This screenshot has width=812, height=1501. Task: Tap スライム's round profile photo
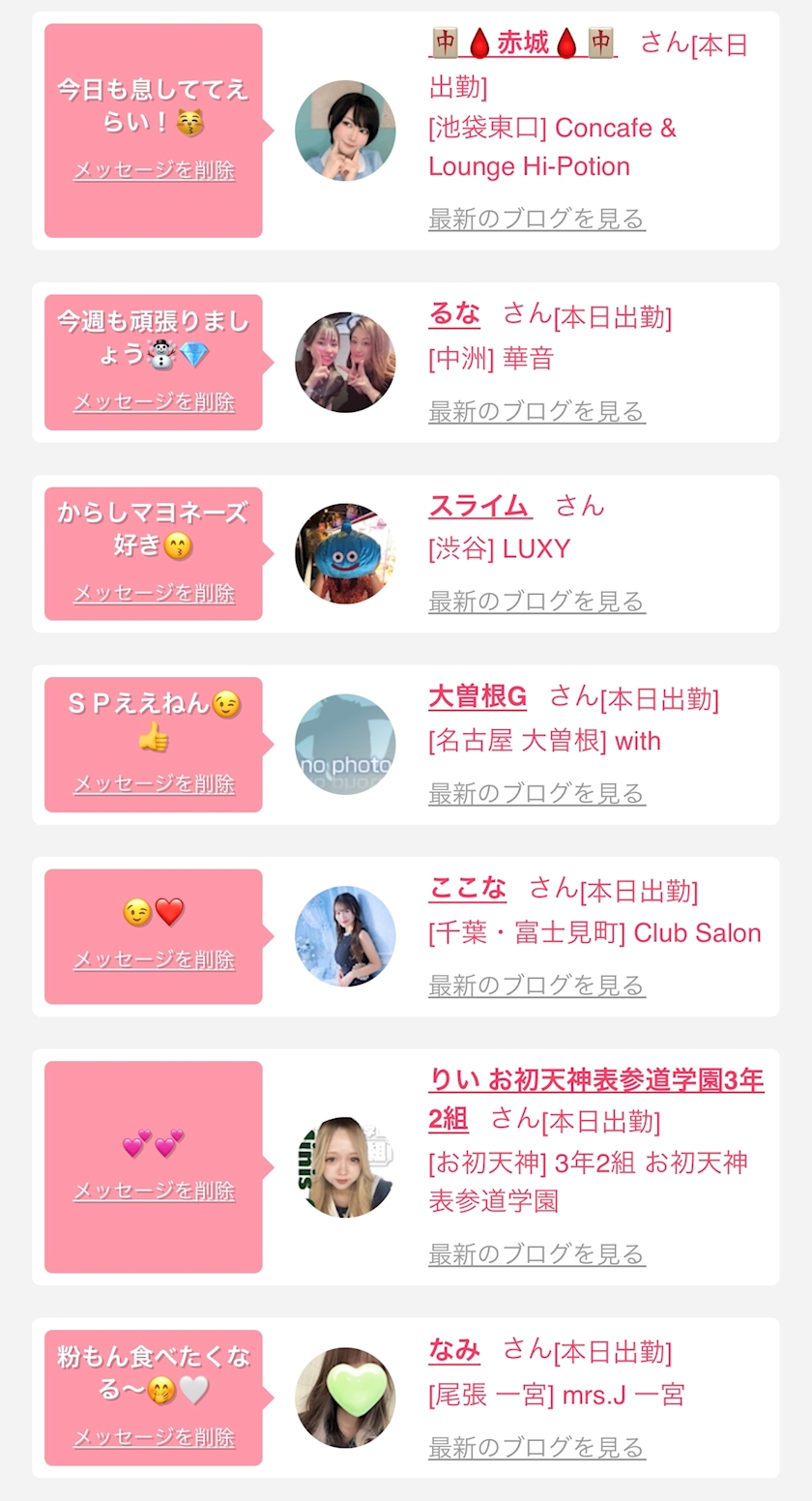[345, 553]
